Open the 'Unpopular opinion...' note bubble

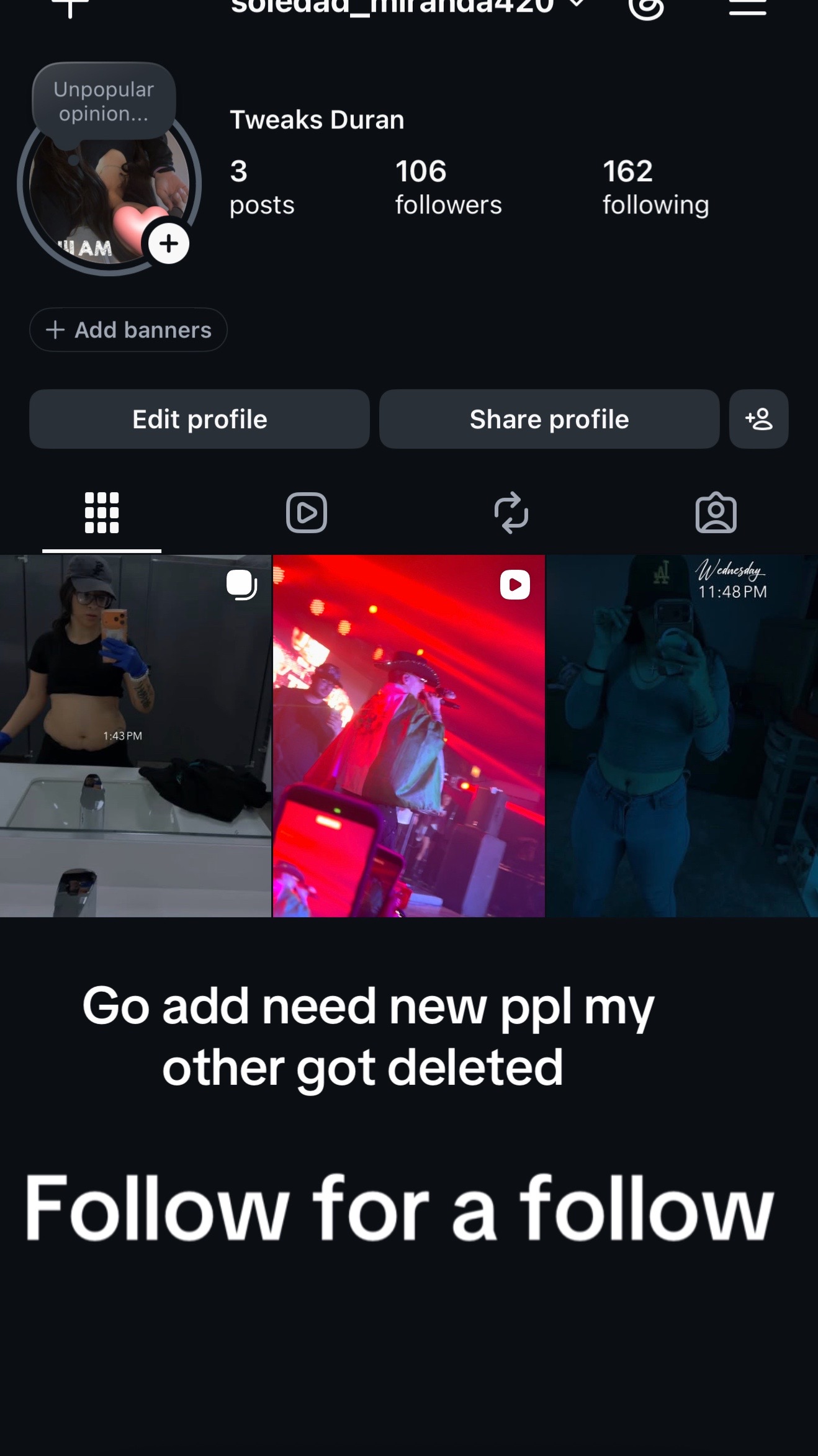[x=104, y=102]
